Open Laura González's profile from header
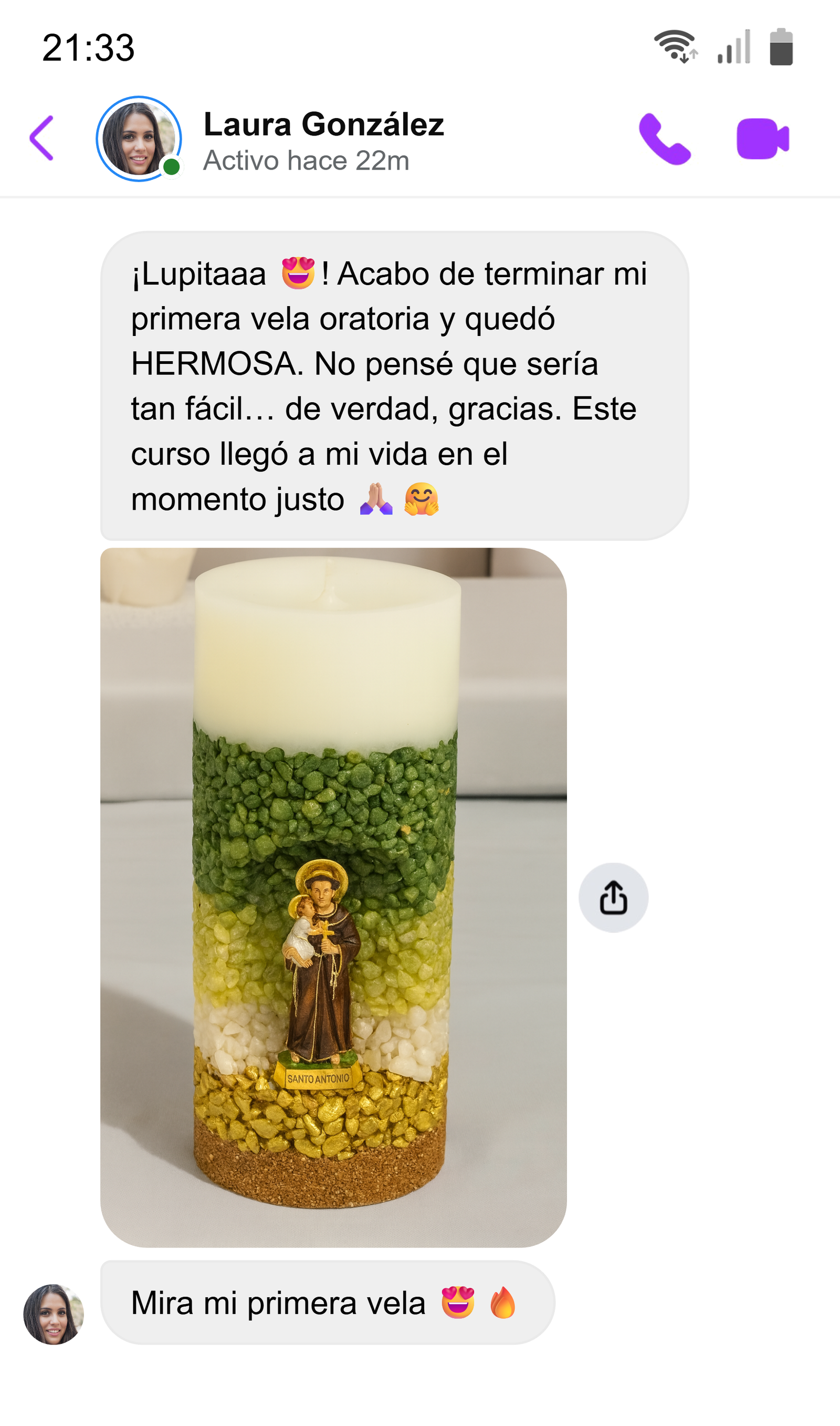840x1426 pixels. [323, 139]
